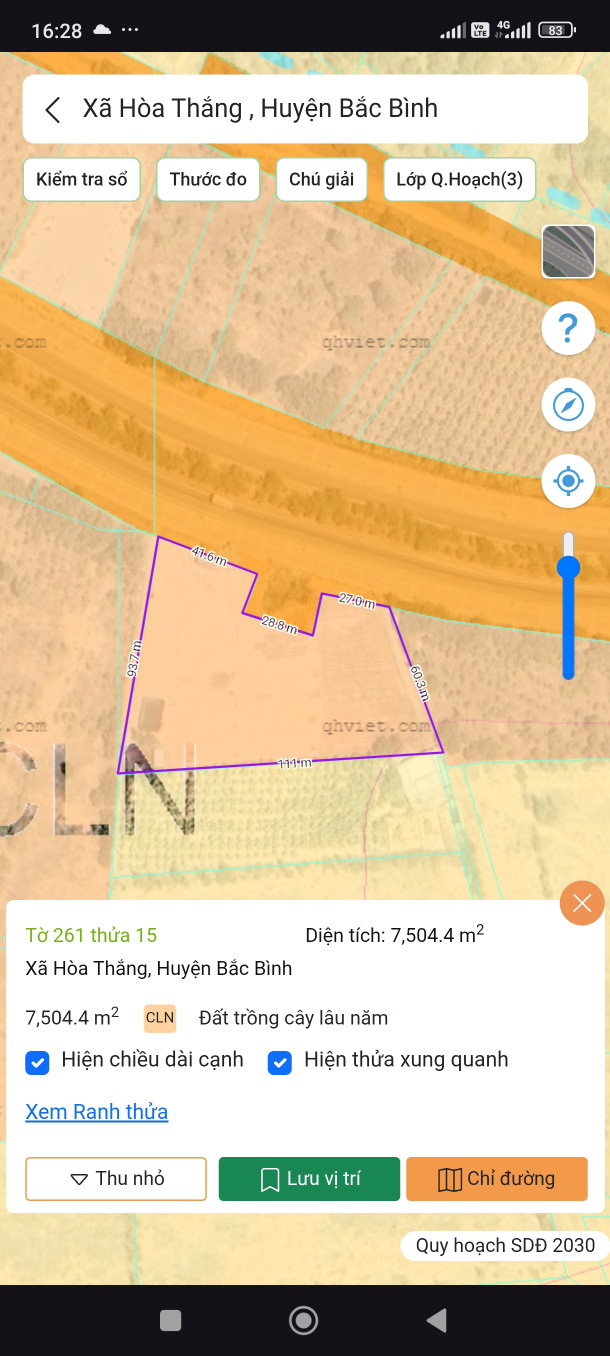Open the Xem Ranh thửa link
610x1356 pixels.
[x=97, y=1112]
